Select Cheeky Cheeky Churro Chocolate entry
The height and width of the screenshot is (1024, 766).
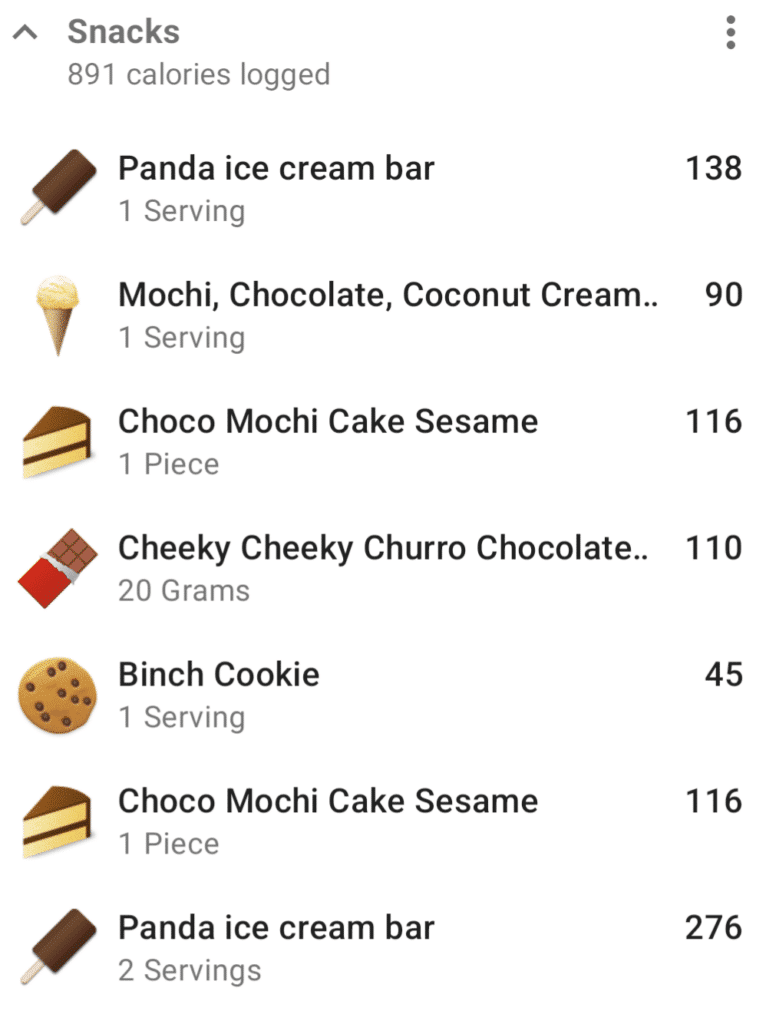tap(383, 569)
